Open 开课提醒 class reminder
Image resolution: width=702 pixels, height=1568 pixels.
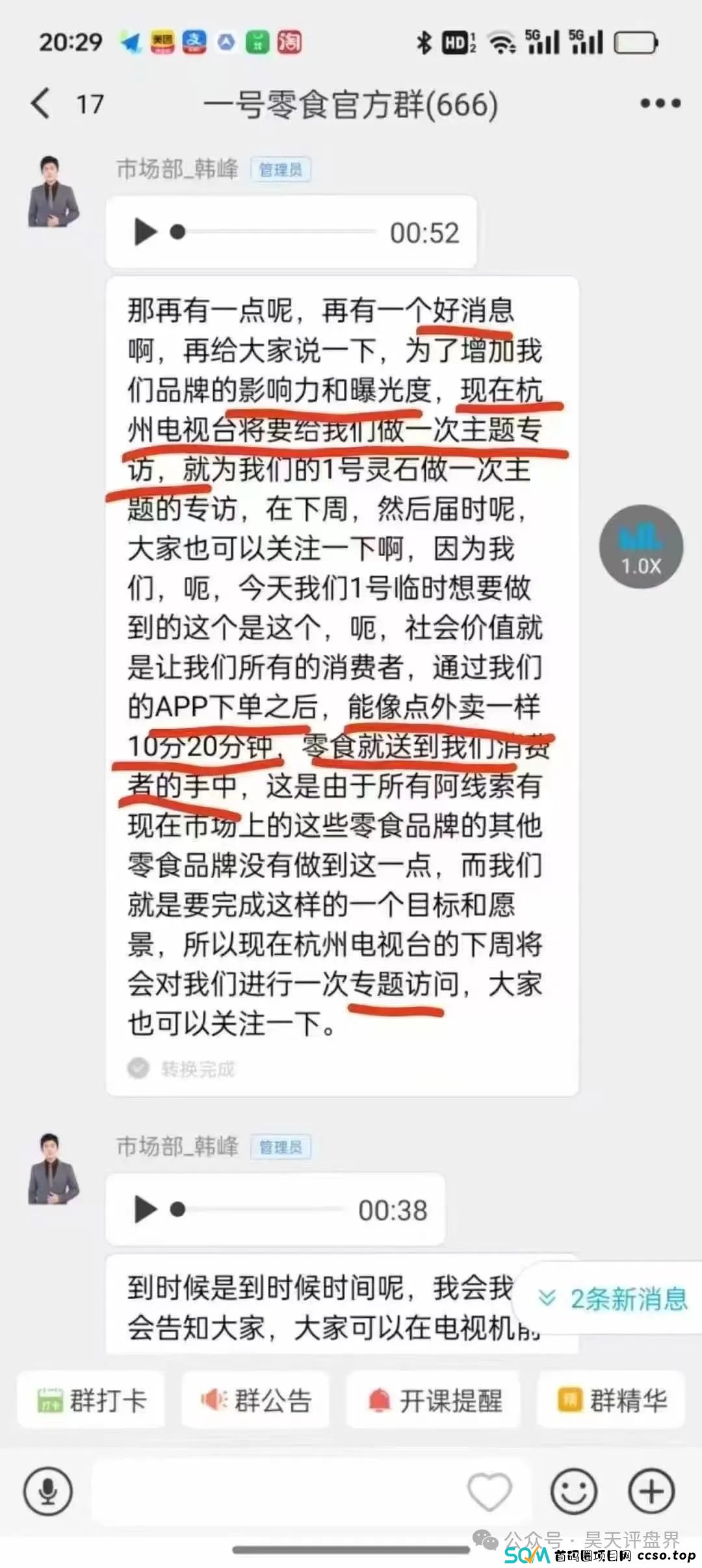(x=434, y=1400)
